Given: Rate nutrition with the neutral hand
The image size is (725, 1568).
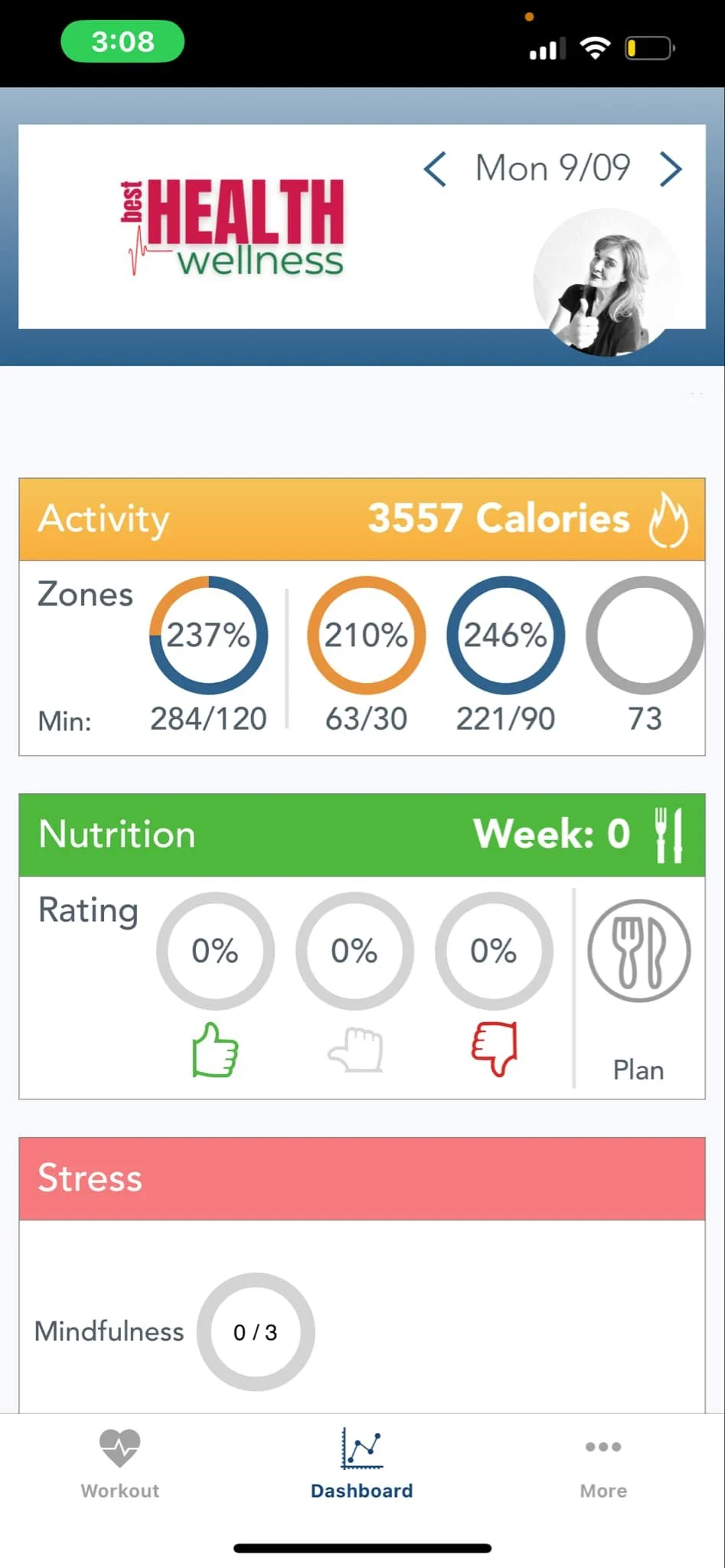Looking at the screenshot, I should pyautogui.click(x=355, y=1050).
